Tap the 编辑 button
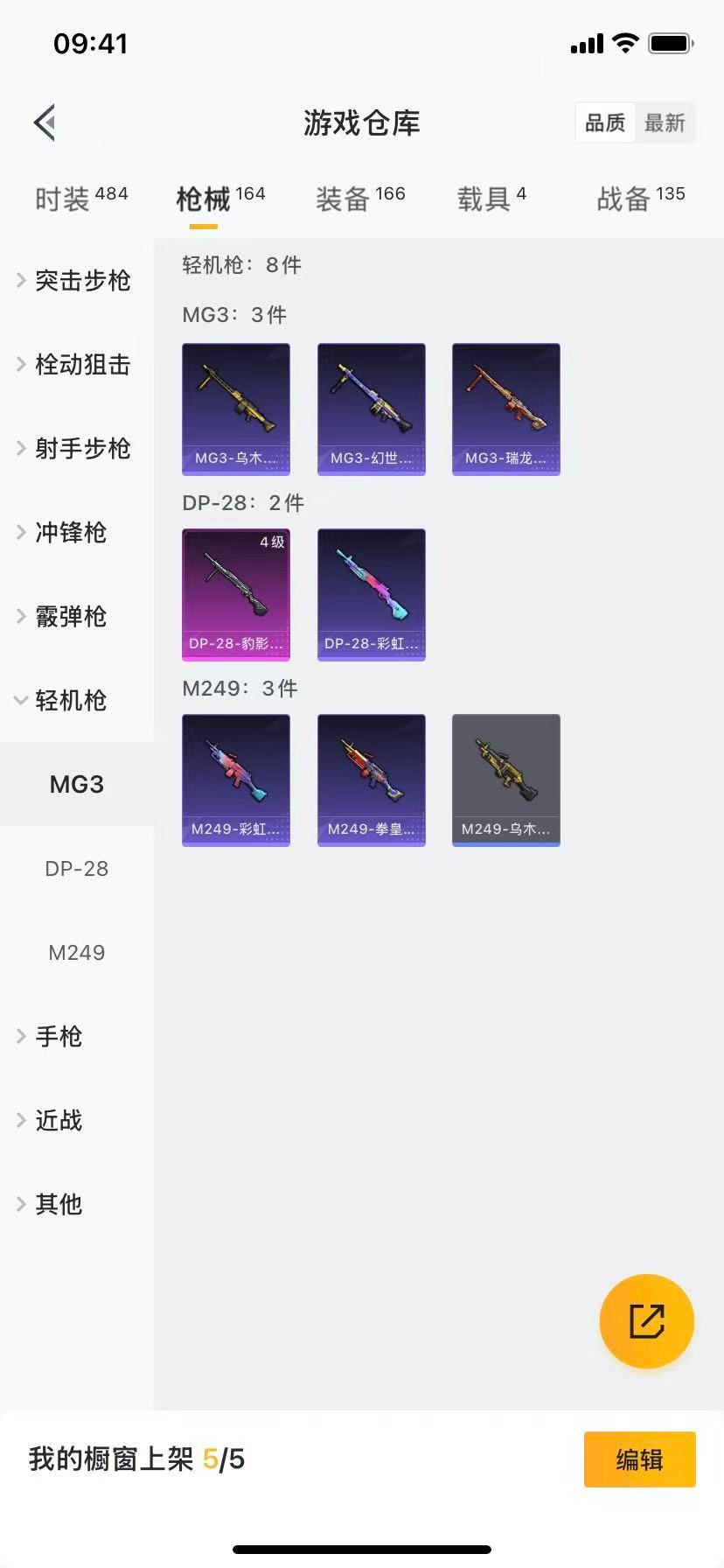 (x=639, y=1459)
